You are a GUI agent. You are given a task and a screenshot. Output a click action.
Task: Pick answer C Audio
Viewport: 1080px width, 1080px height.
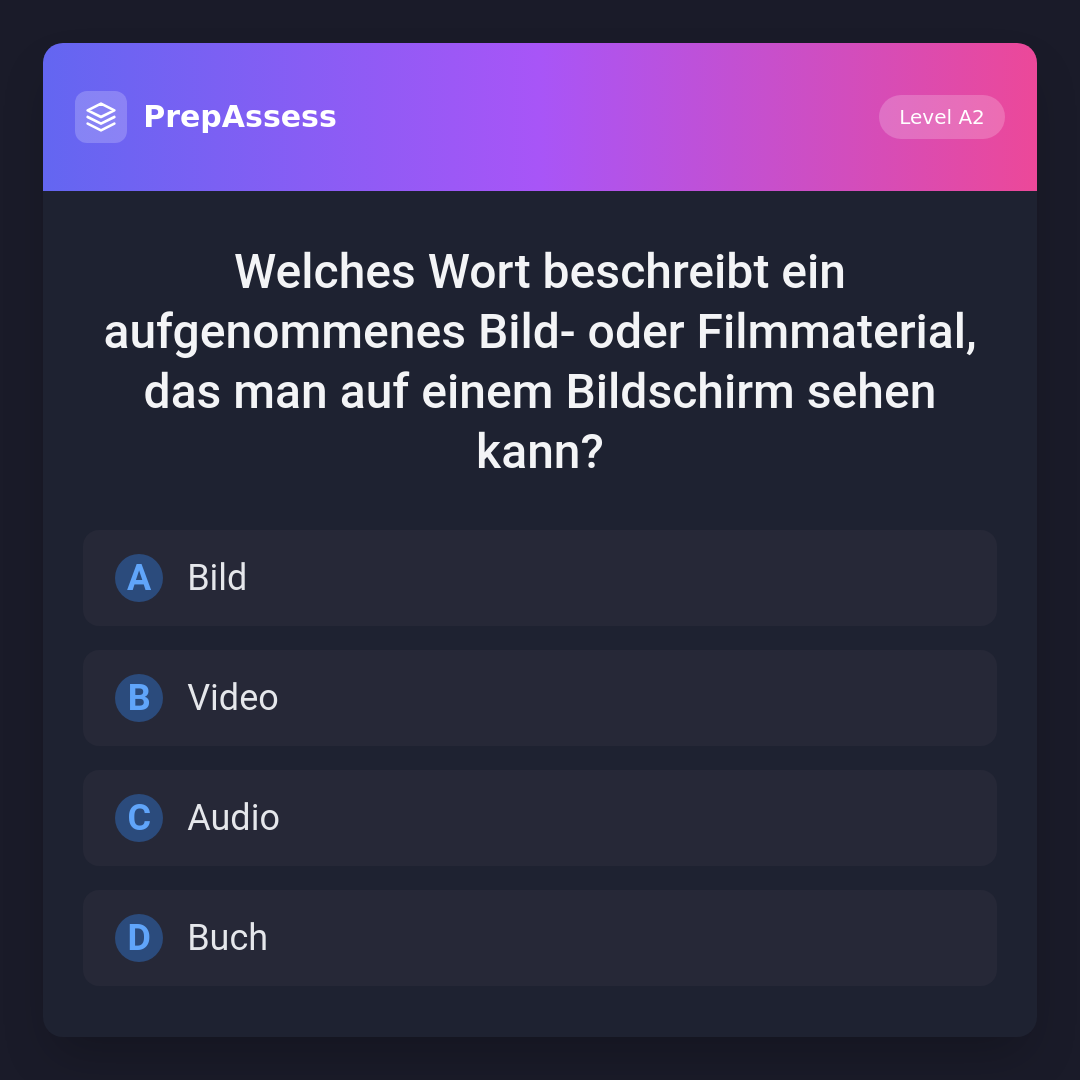(x=540, y=818)
